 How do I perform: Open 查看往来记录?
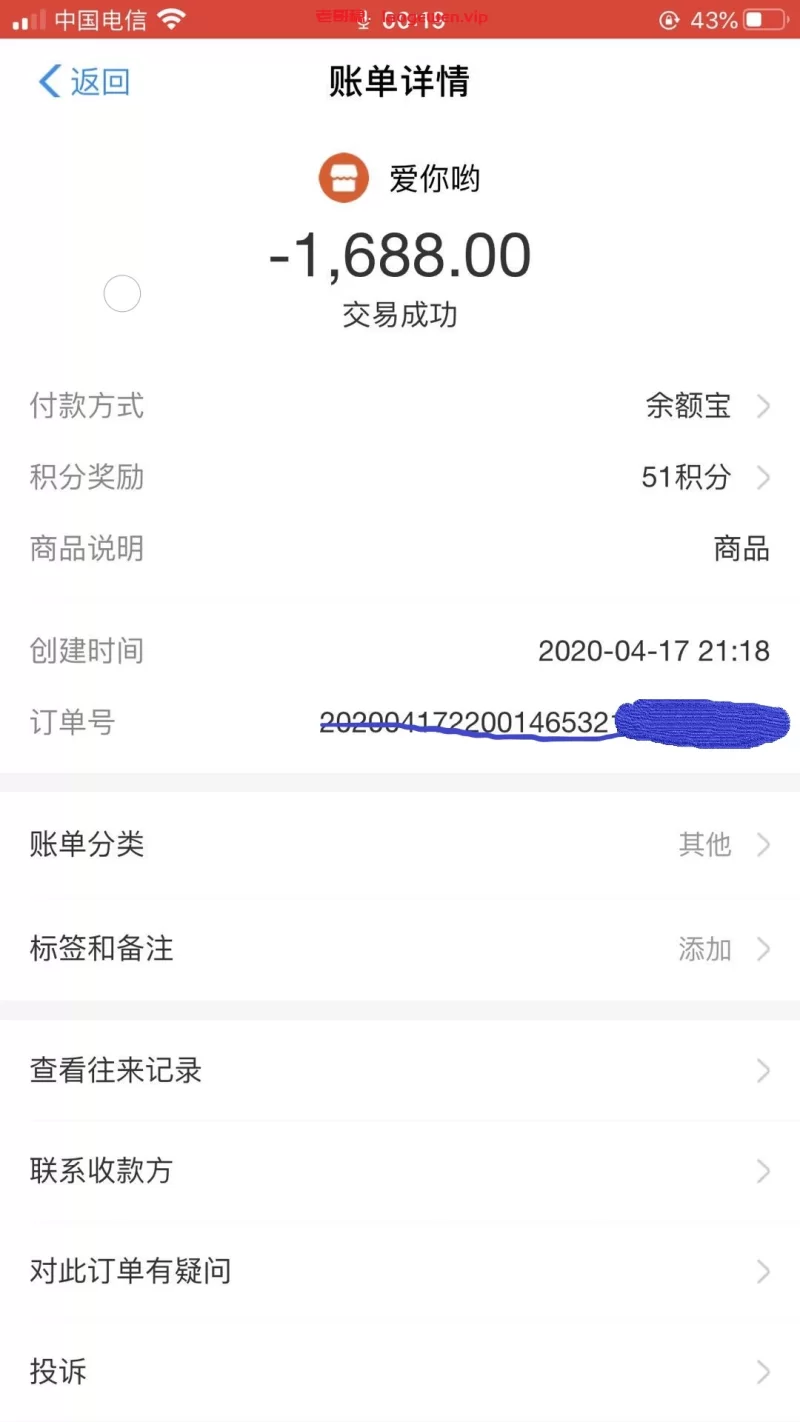[400, 1070]
